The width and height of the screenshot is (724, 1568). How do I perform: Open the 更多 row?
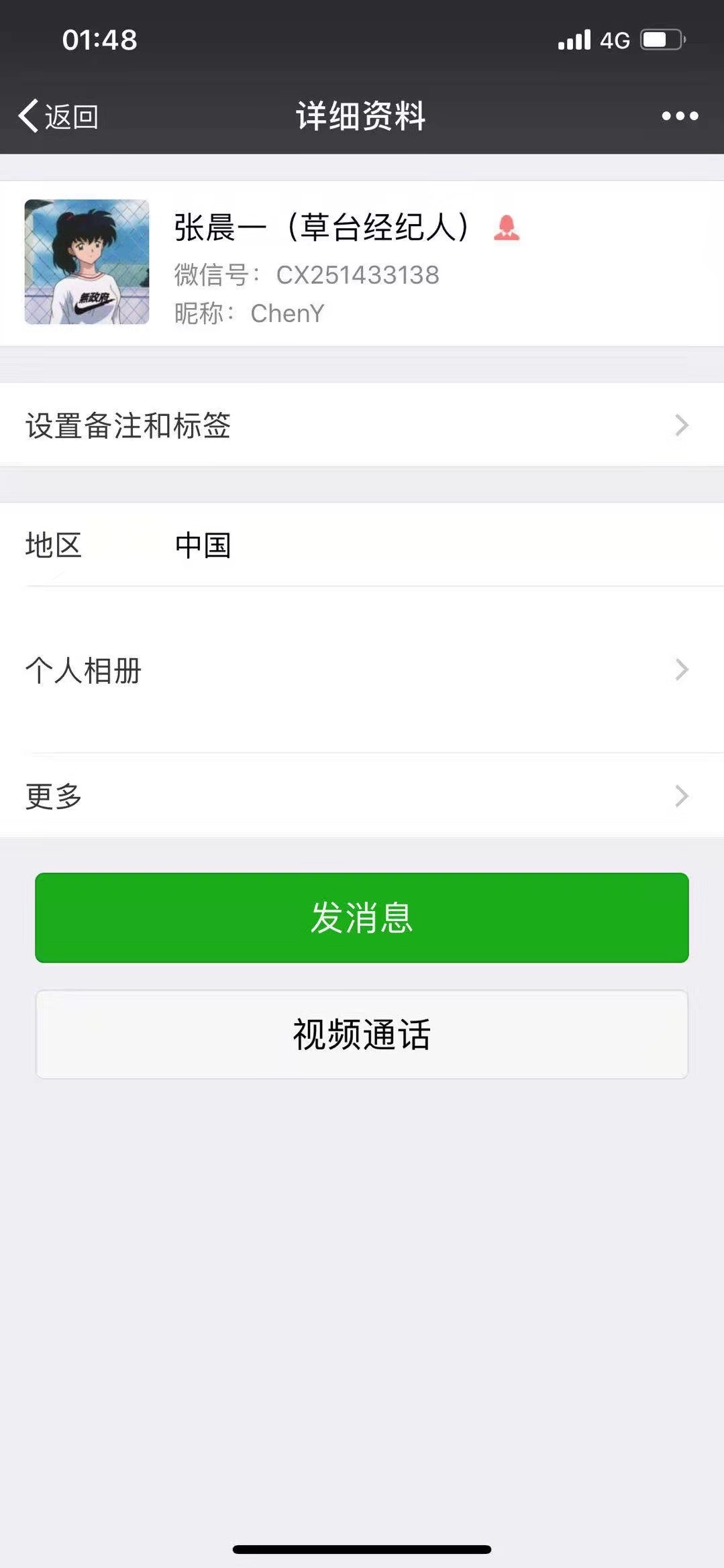(362, 795)
